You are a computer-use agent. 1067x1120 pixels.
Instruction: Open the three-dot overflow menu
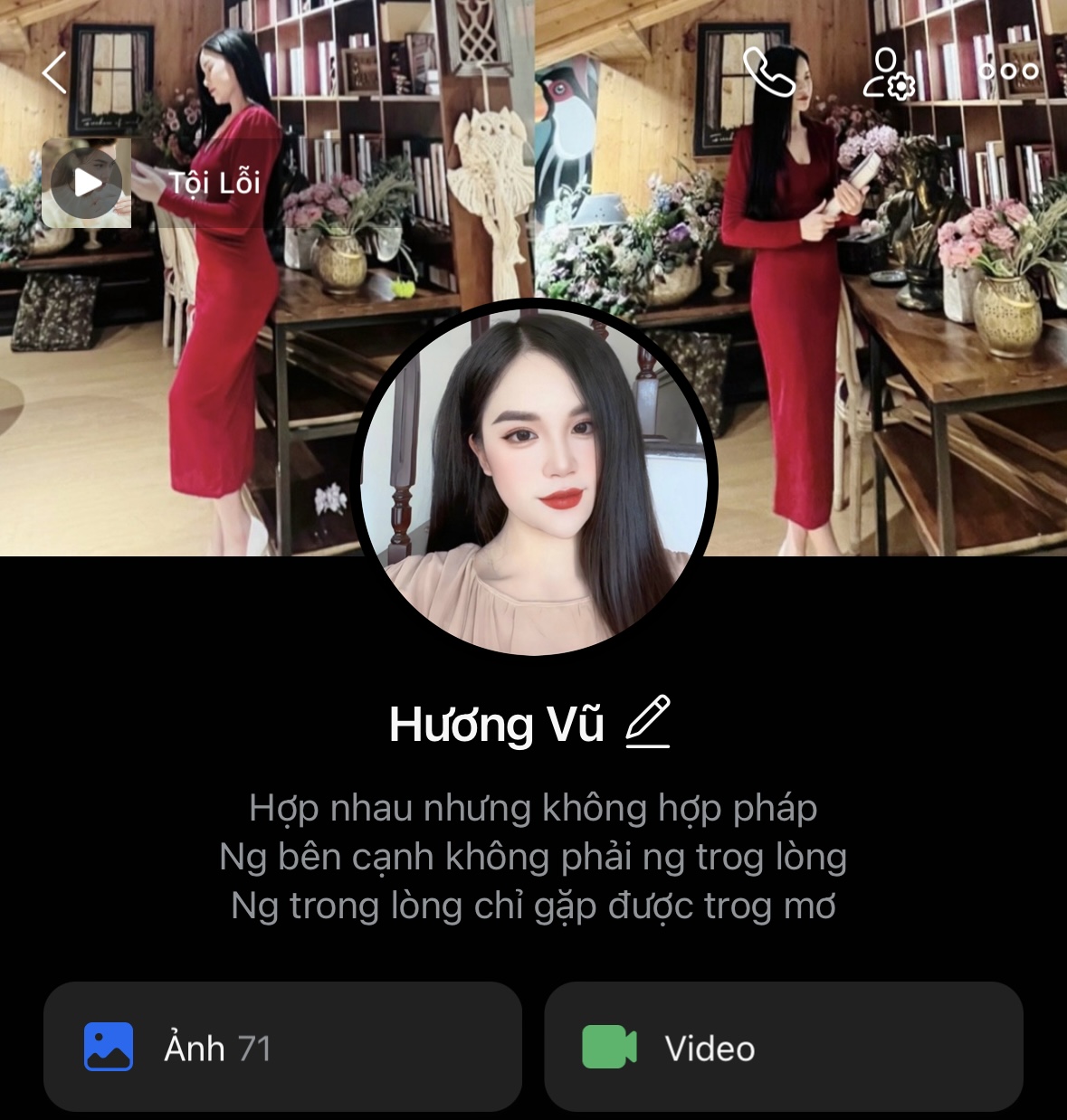tap(1009, 71)
